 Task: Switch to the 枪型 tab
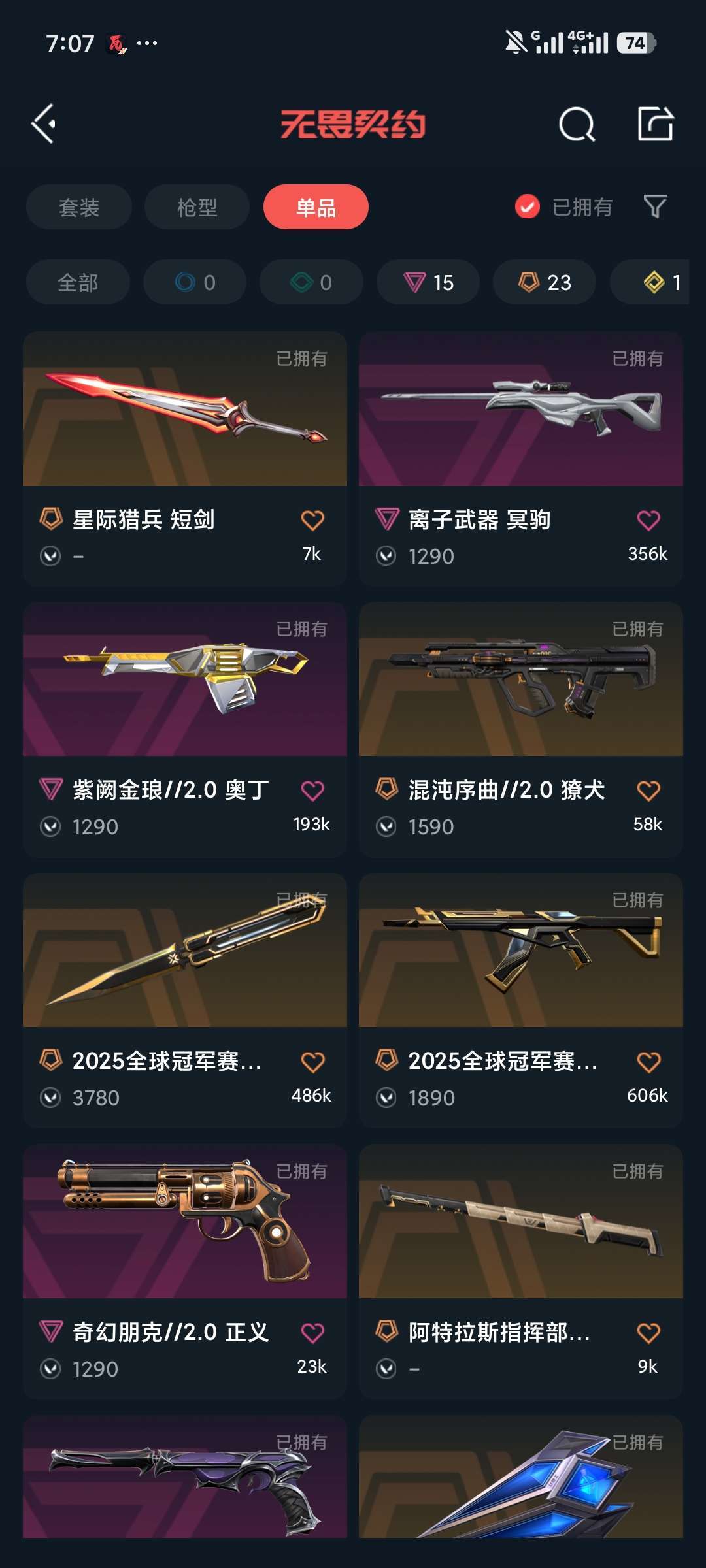[197, 207]
